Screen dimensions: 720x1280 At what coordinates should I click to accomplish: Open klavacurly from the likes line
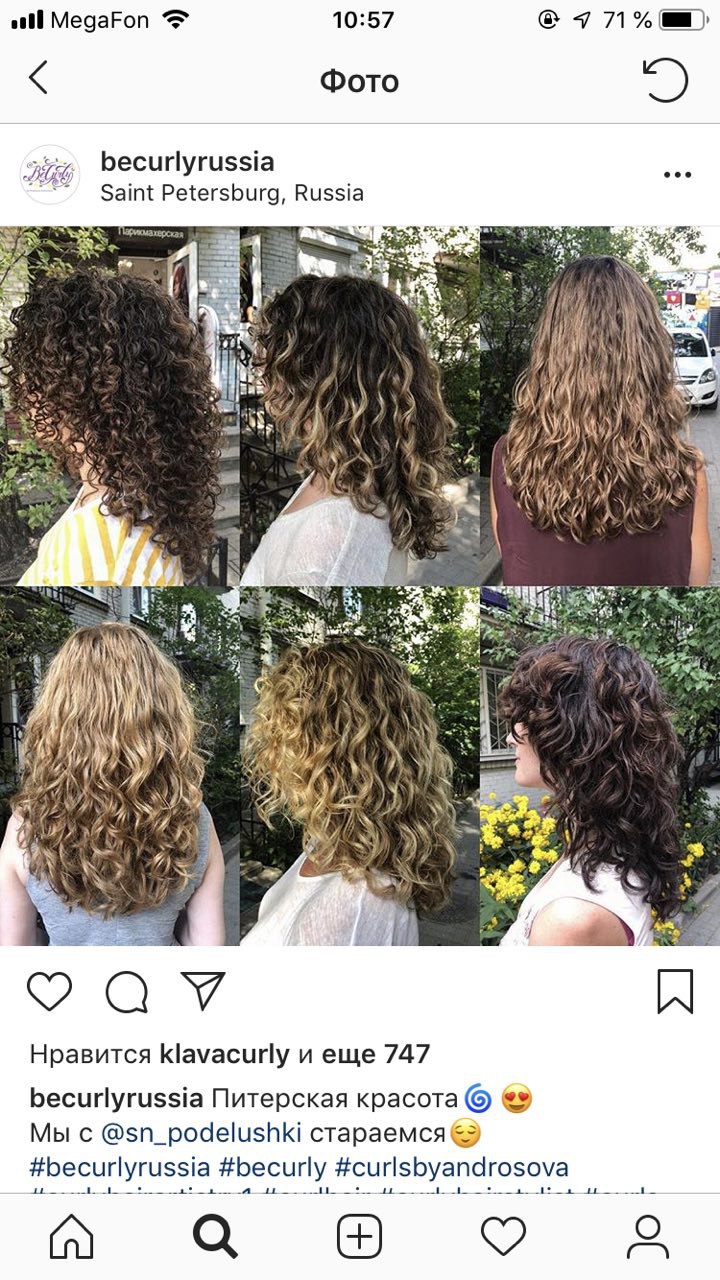(224, 1054)
